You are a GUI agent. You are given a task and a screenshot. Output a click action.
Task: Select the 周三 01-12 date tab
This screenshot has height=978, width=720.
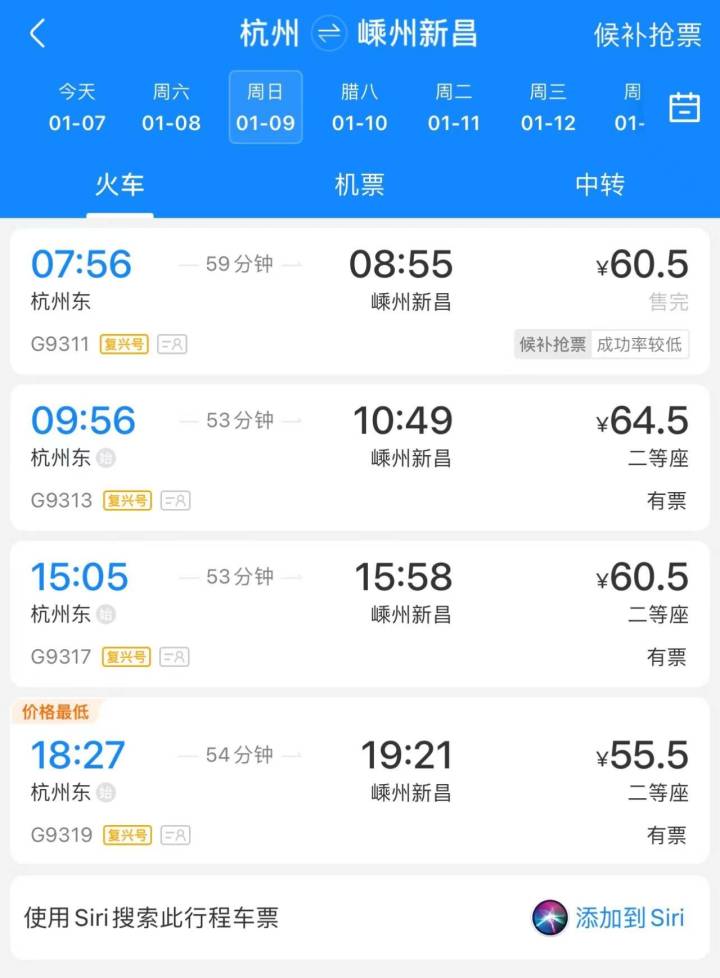pos(548,107)
